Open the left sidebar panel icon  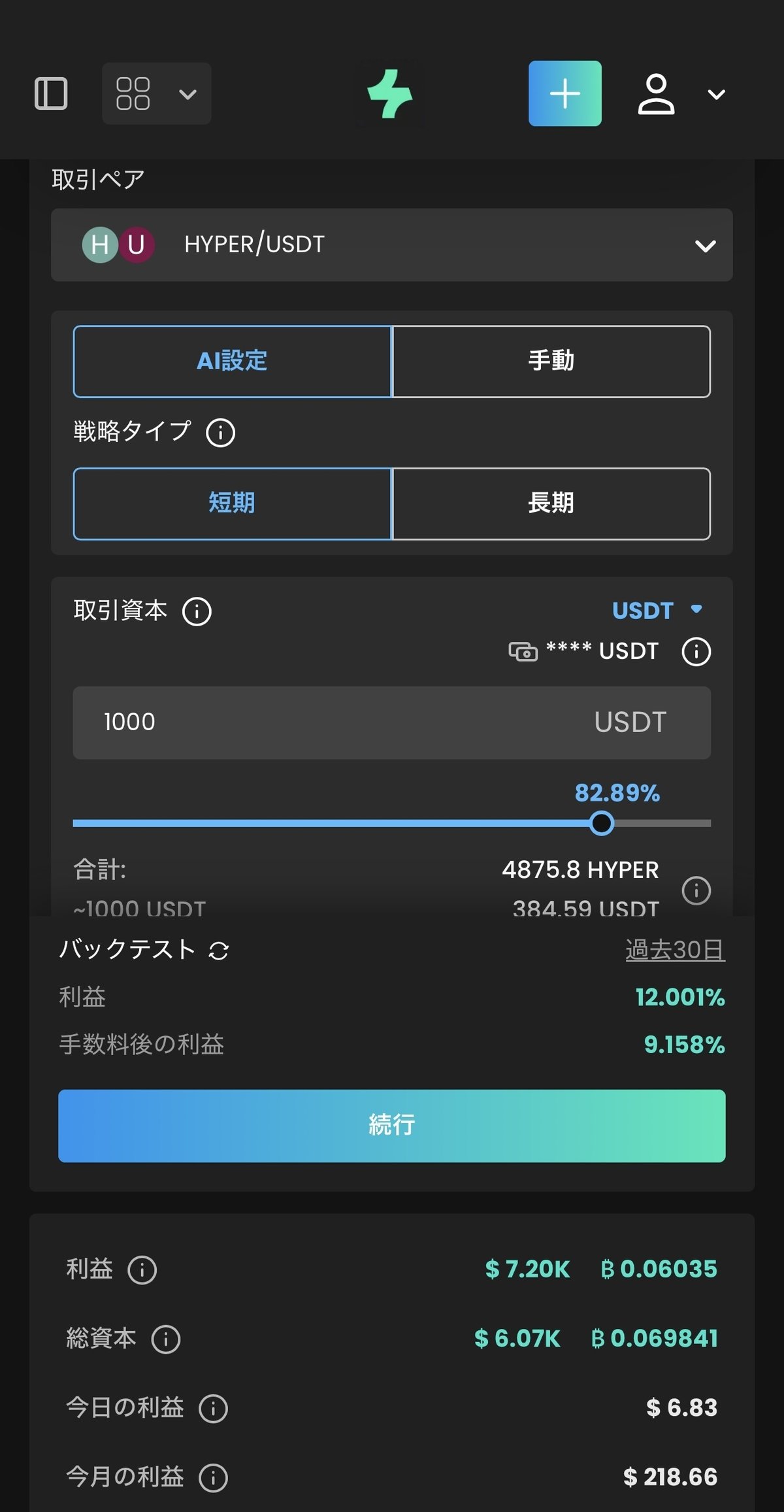click(x=52, y=93)
